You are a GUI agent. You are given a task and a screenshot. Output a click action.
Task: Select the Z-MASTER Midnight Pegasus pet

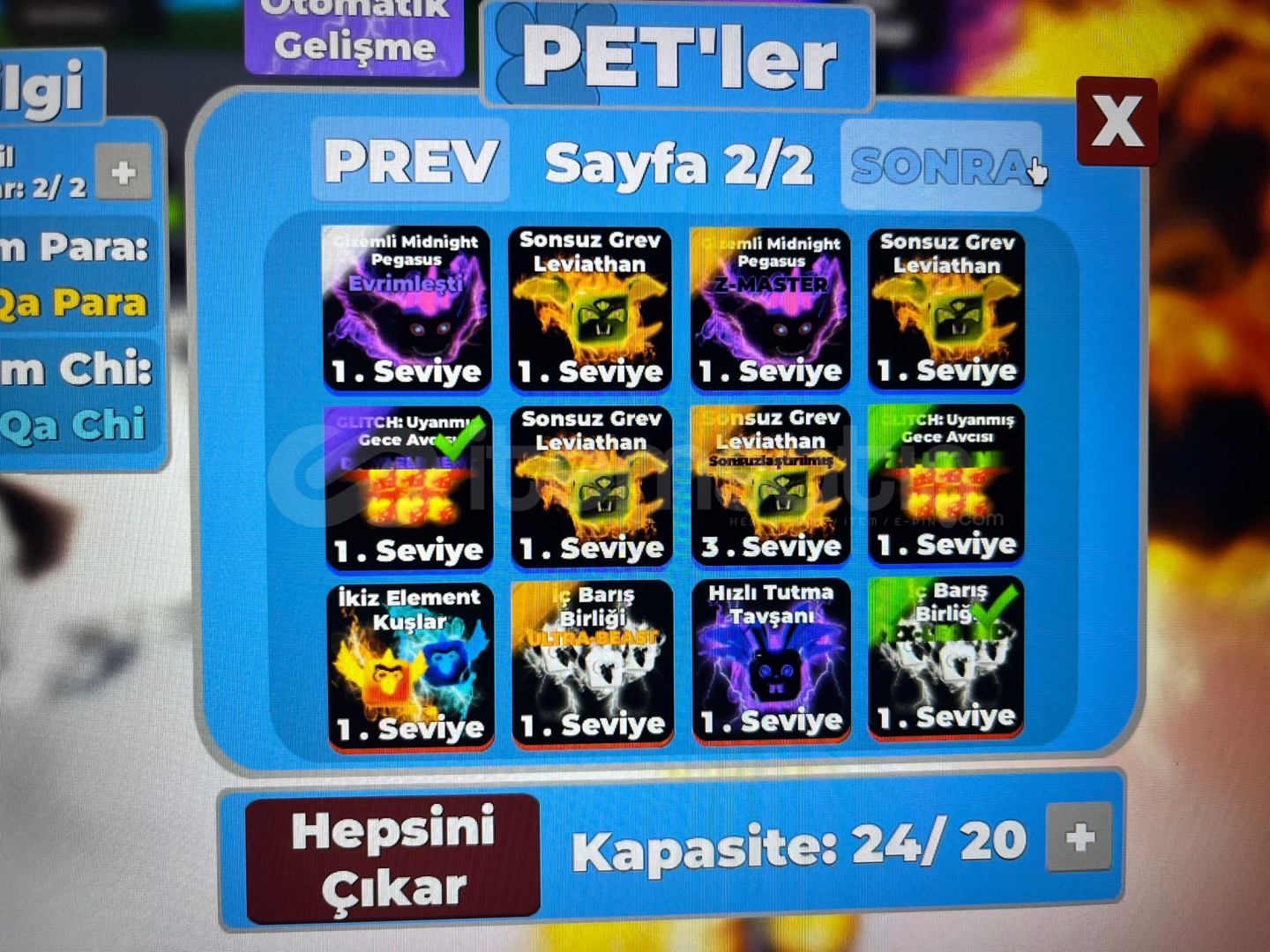click(771, 309)
